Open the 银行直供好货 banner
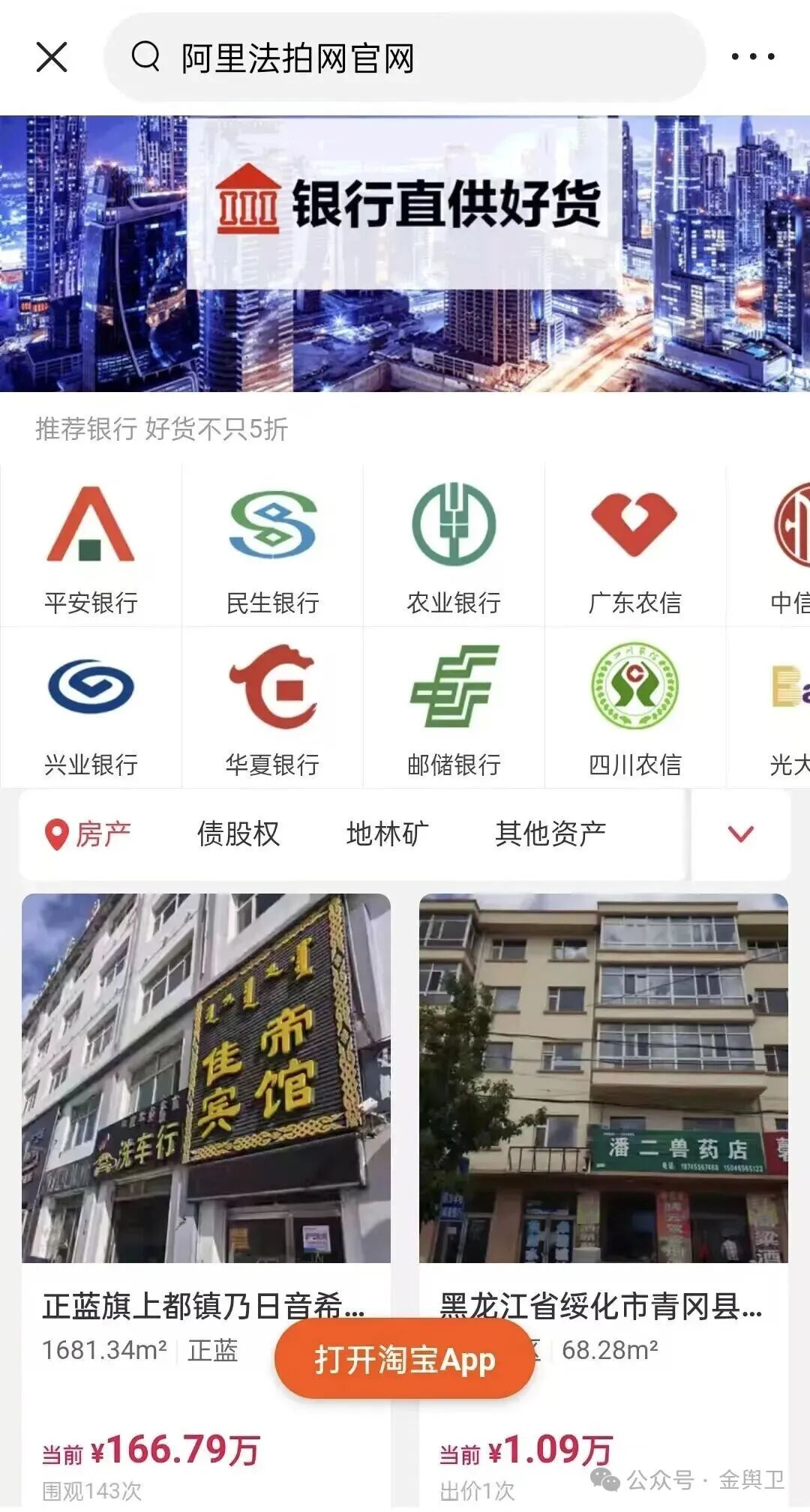810x1512 pixels. pyautogui.click(x=405, y=253)
